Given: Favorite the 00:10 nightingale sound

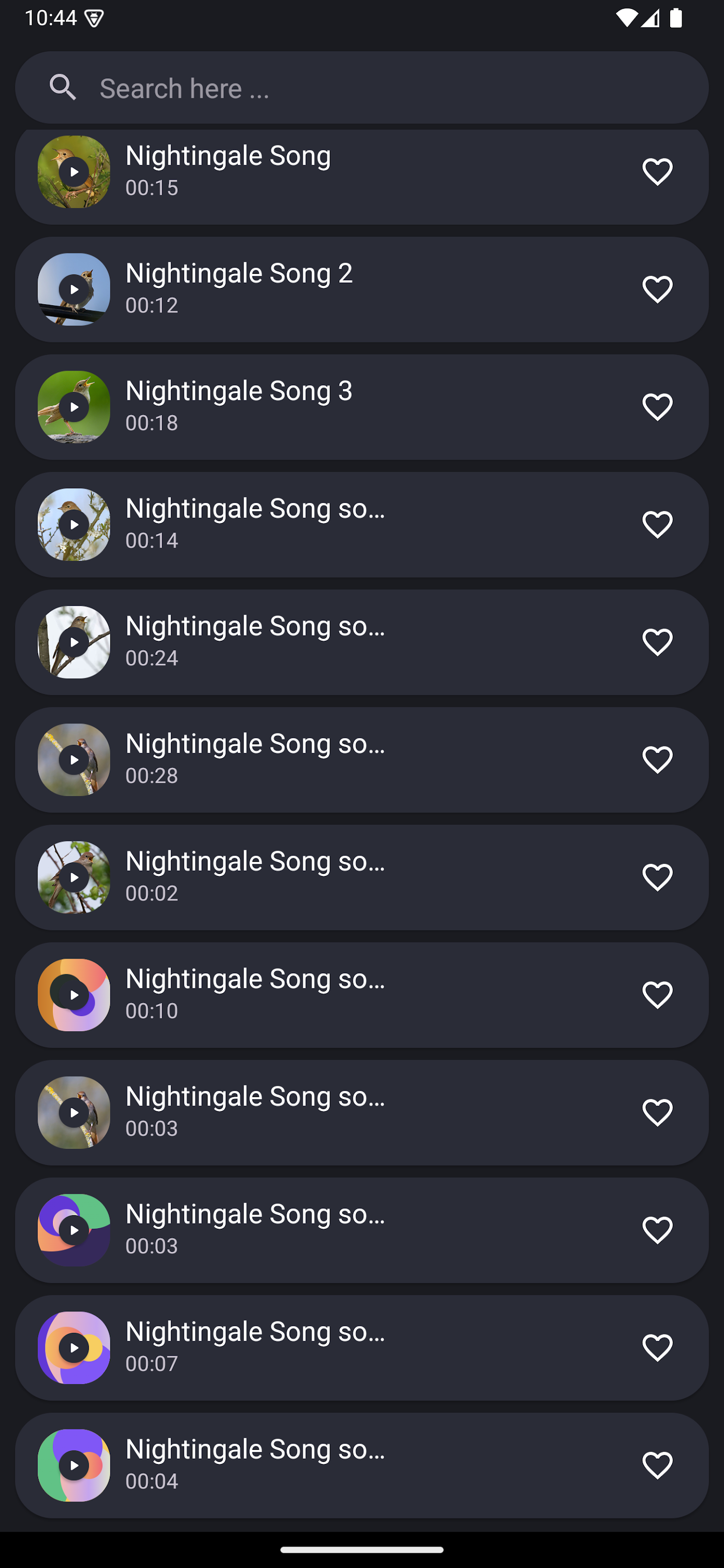Looking at the screenshot, I should pos(658,994).
